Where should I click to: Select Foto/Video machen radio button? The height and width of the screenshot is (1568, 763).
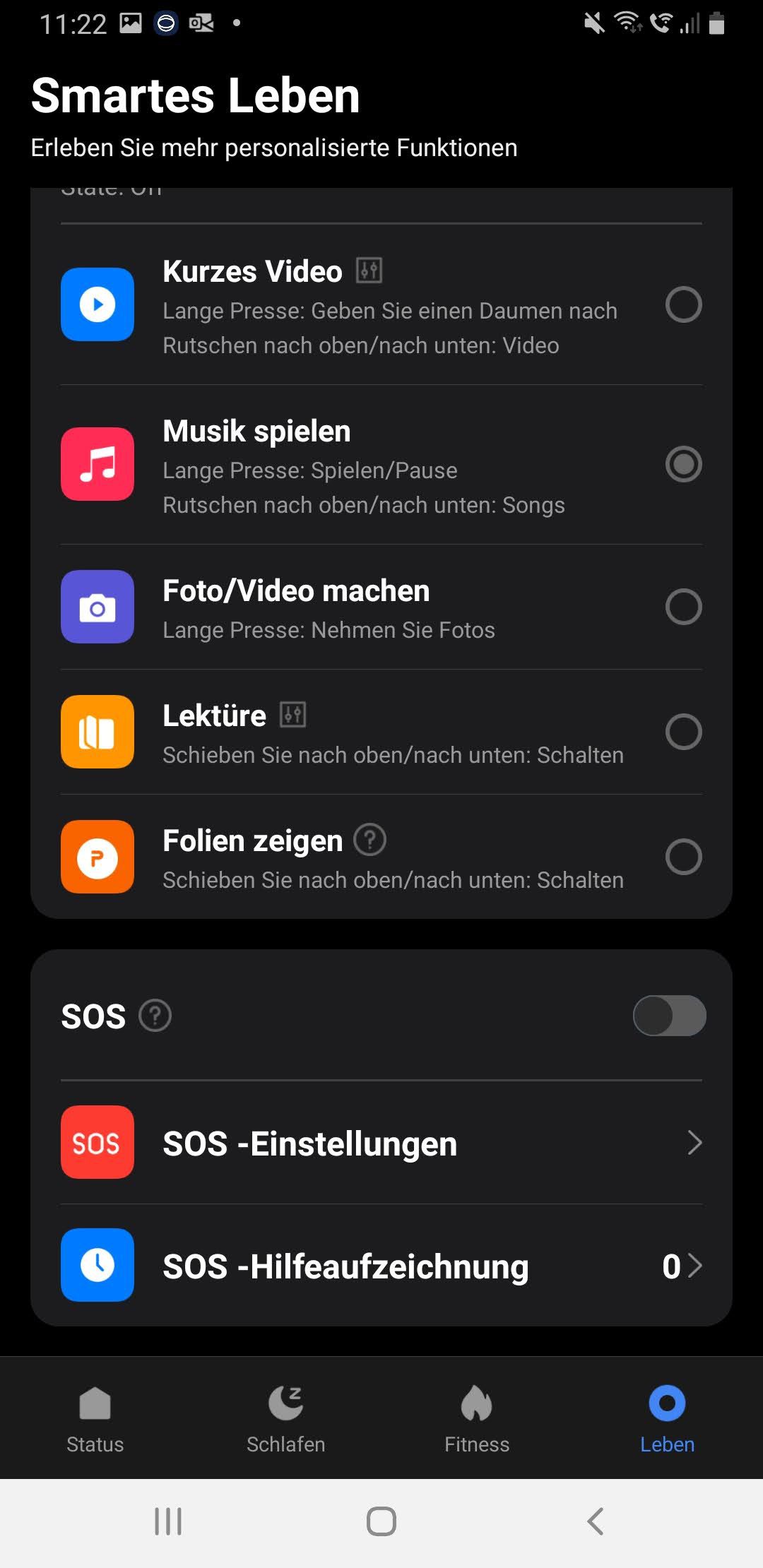[683, 607]
